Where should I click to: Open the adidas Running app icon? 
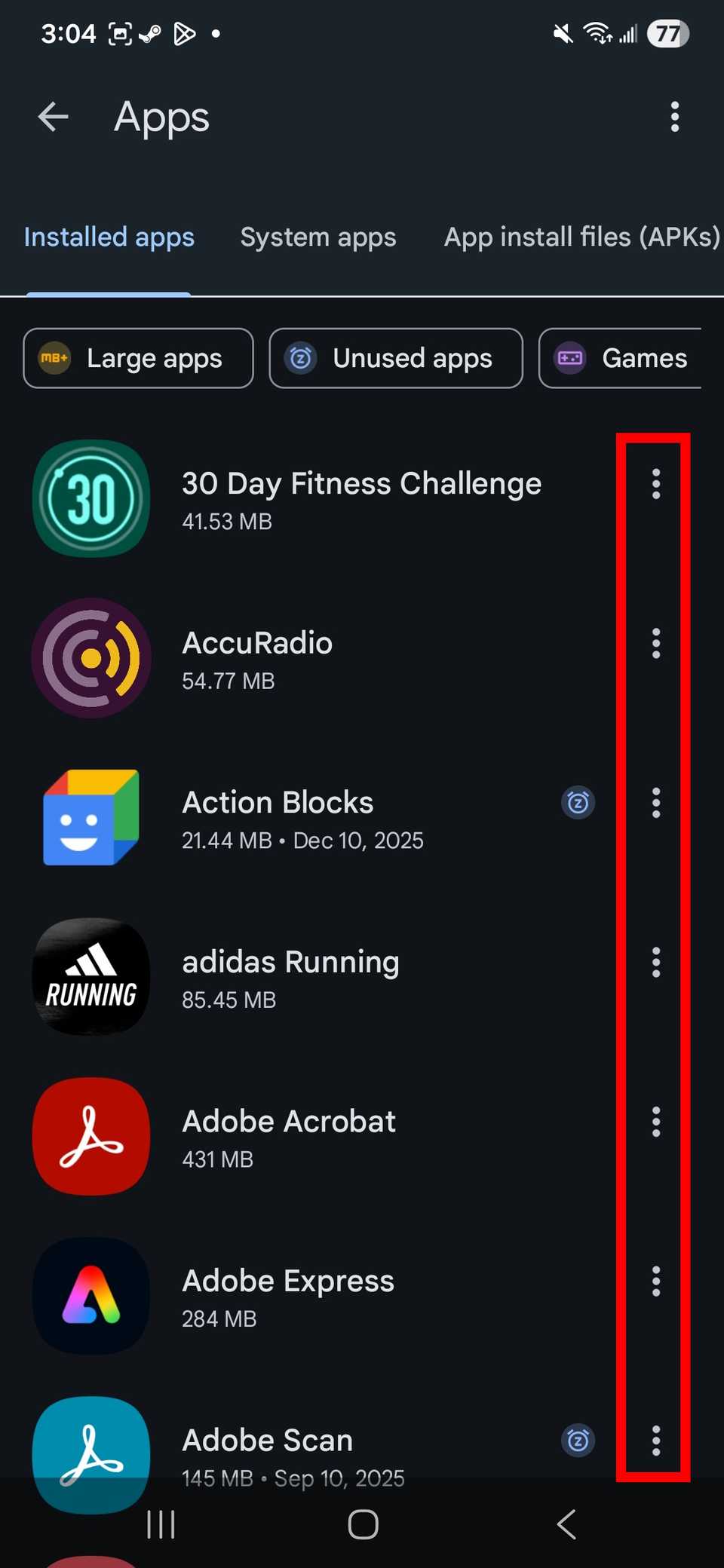pyautogui.click(x=90, y=977)
